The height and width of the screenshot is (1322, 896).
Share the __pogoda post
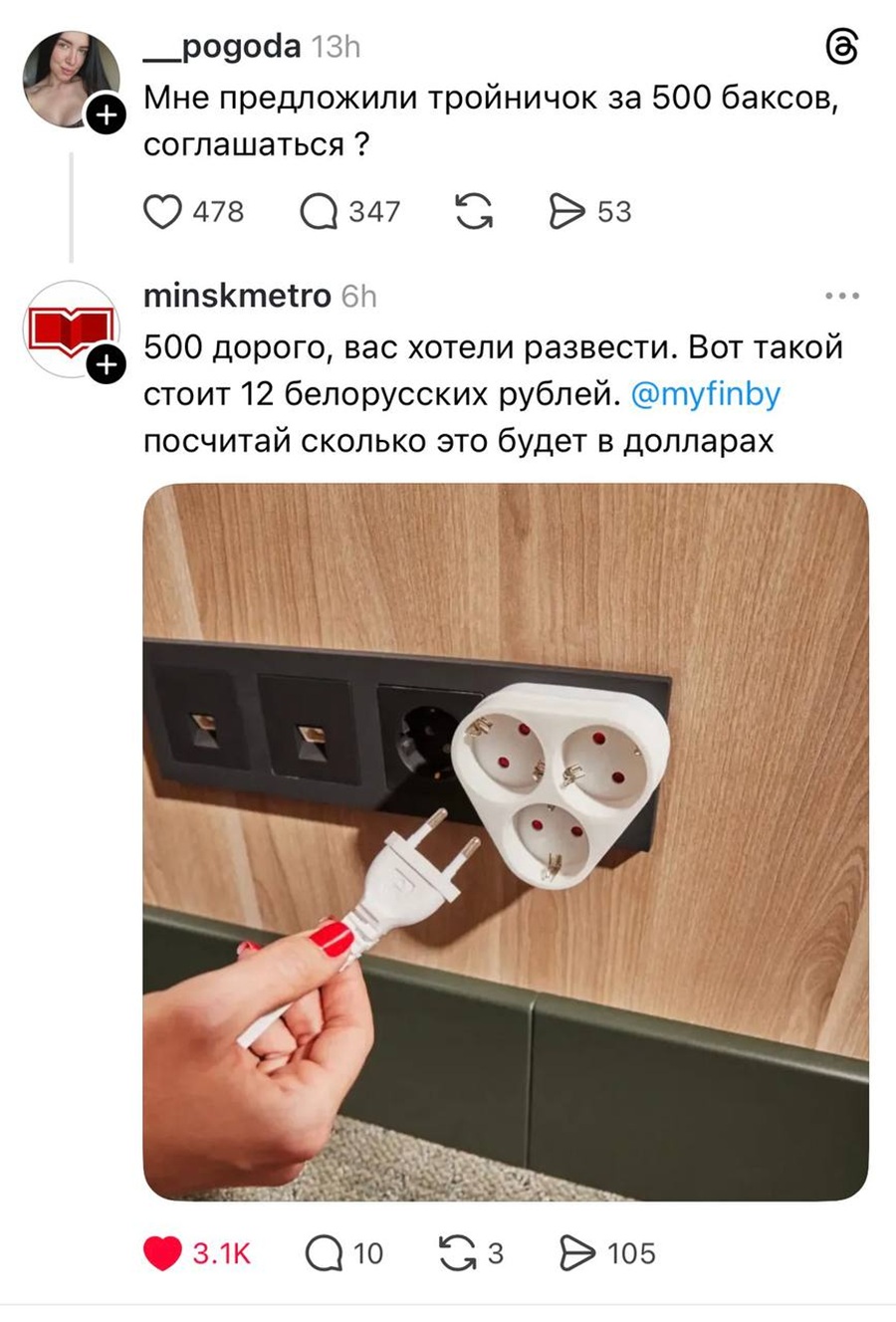pyautogui.click(x=567, y=211)
